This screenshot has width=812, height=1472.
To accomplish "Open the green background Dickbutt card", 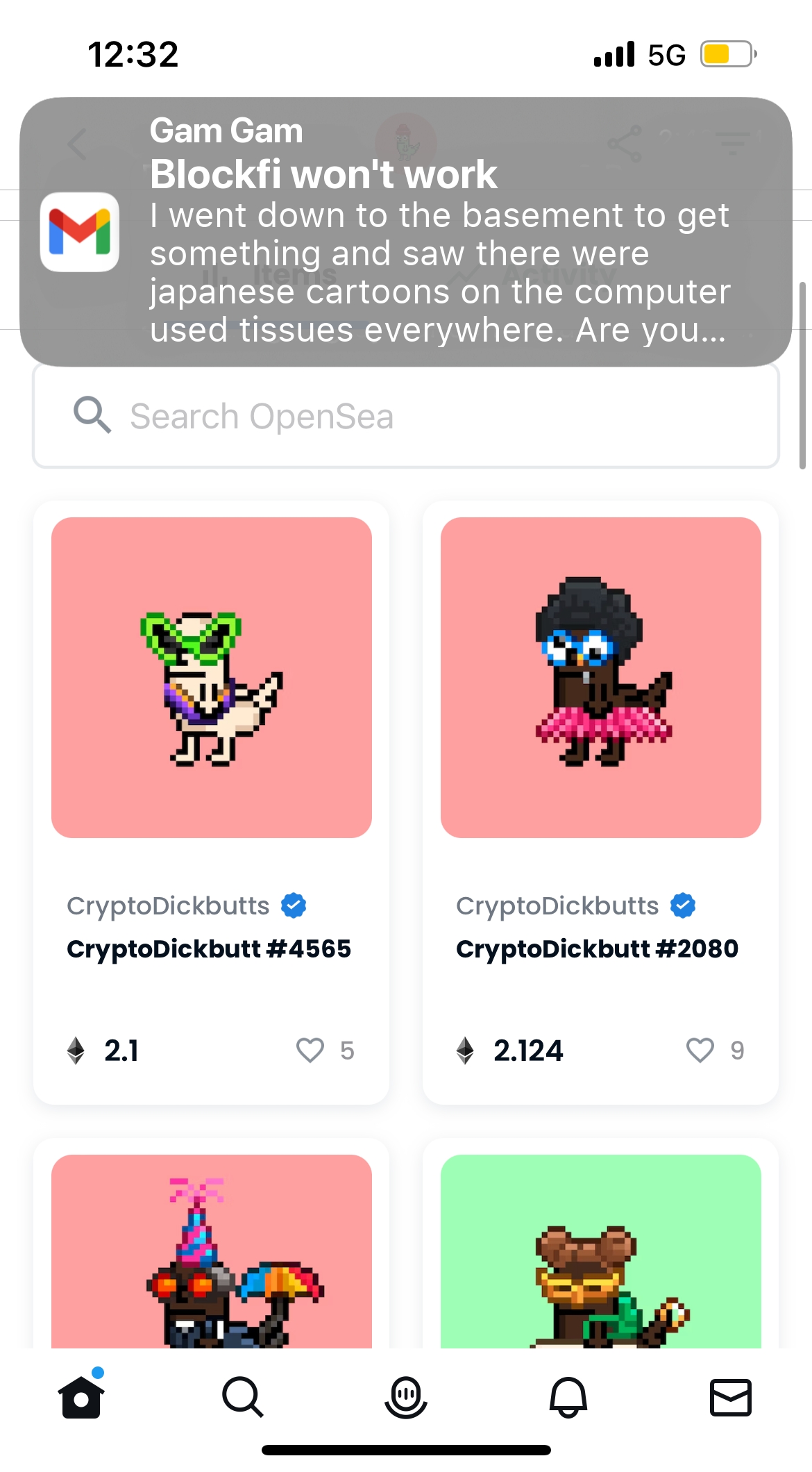I will 600,1251.
